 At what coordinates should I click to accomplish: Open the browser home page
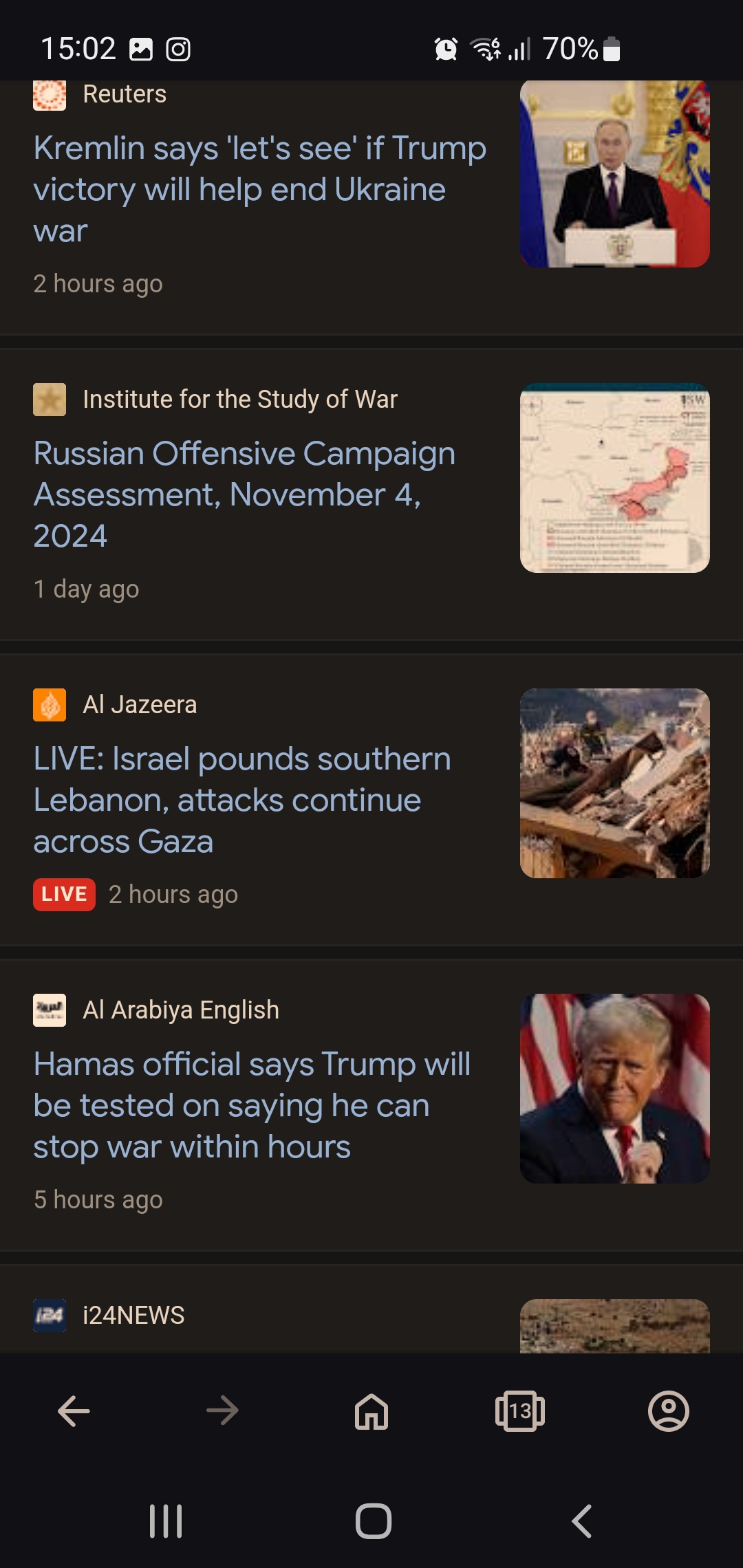(x=371, y=1411)
